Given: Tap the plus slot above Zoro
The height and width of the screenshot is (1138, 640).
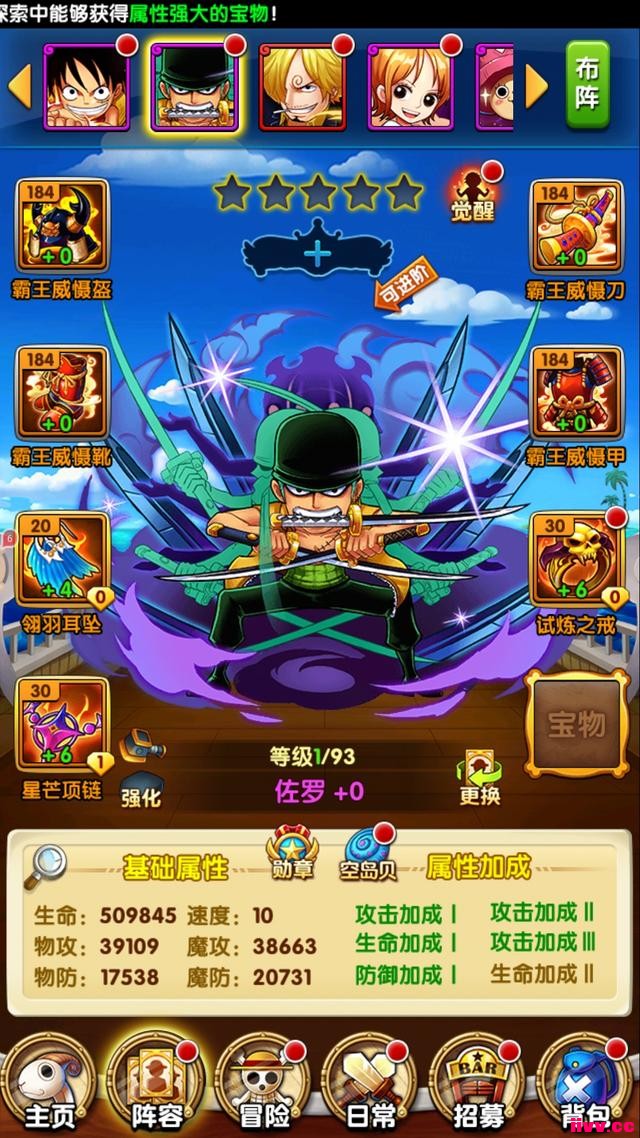Looking at the screenshot, I should (x=318, y=254).
